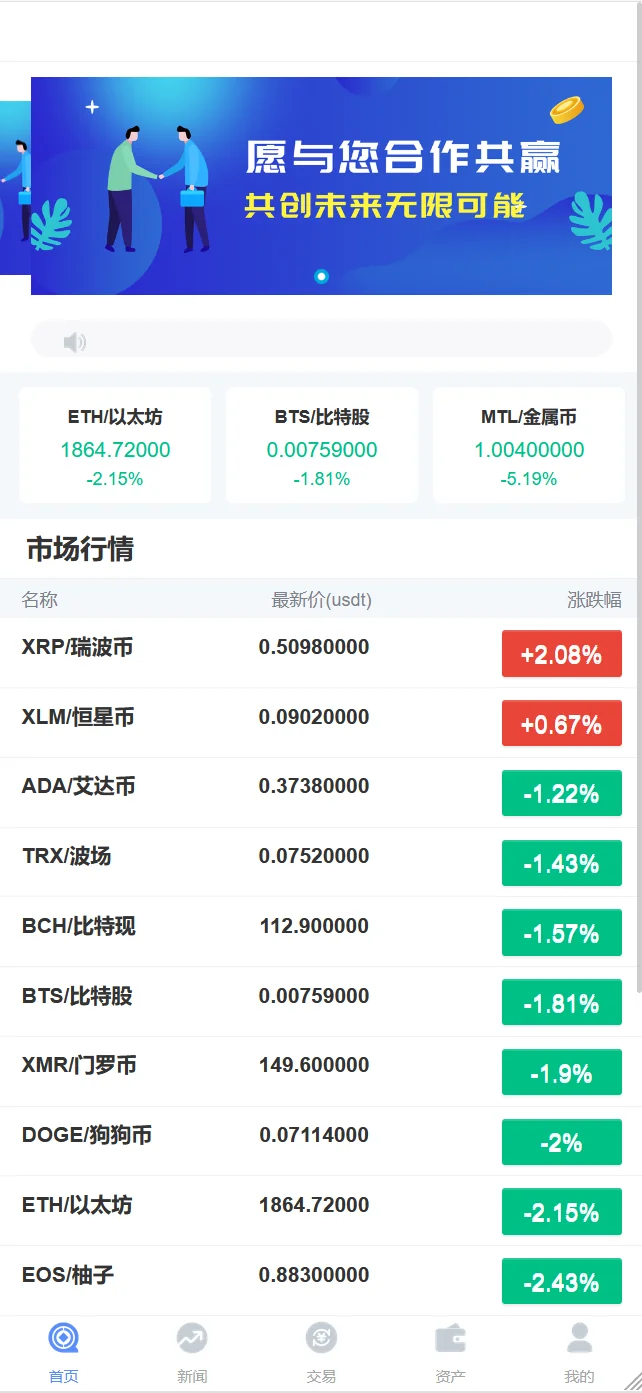Tap the announcement speaker bar
The height and width of the screenshot is (1393, 642).
[321, 340]
